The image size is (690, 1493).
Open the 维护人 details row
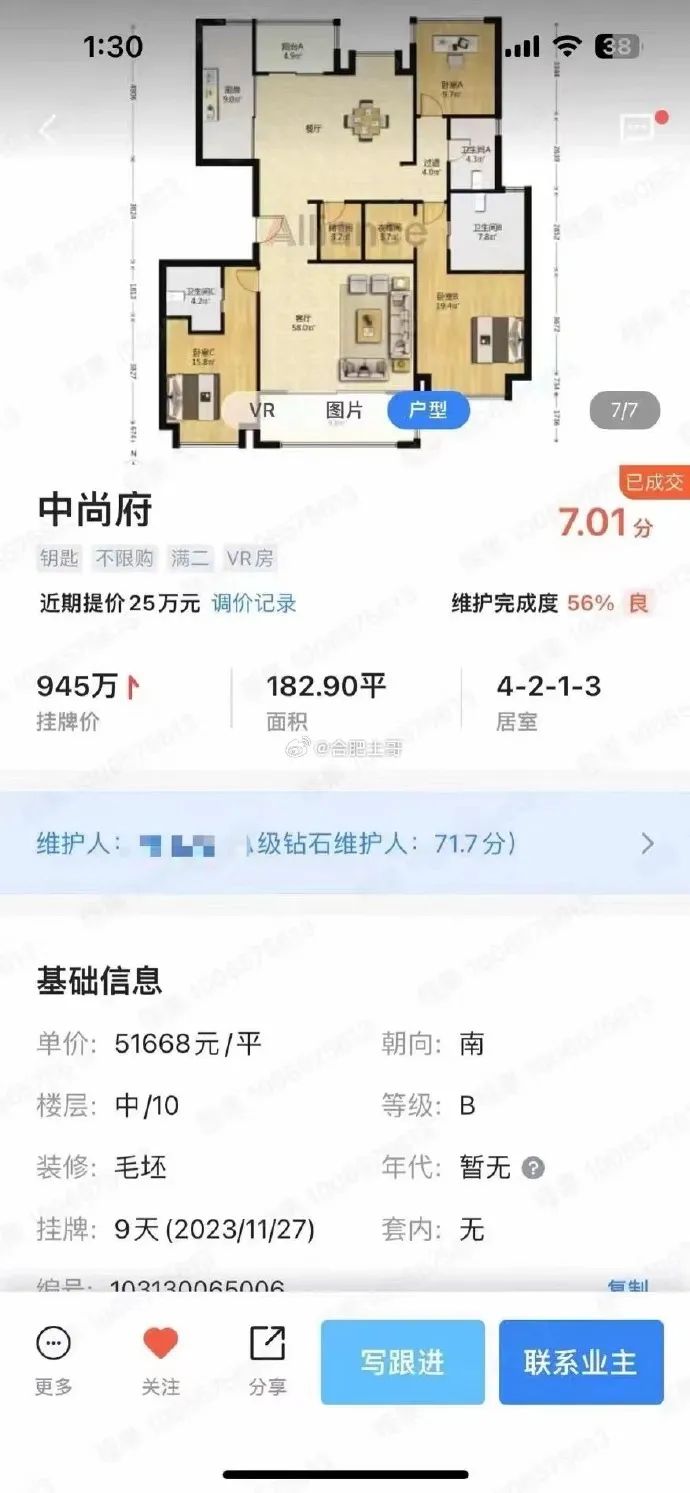[x=345, y=843]
